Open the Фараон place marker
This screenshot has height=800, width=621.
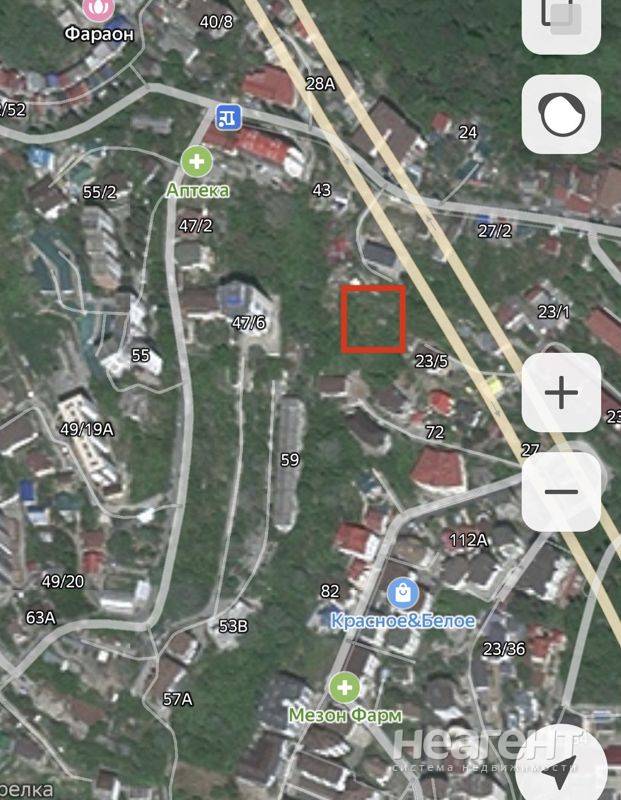coord(98,10)
